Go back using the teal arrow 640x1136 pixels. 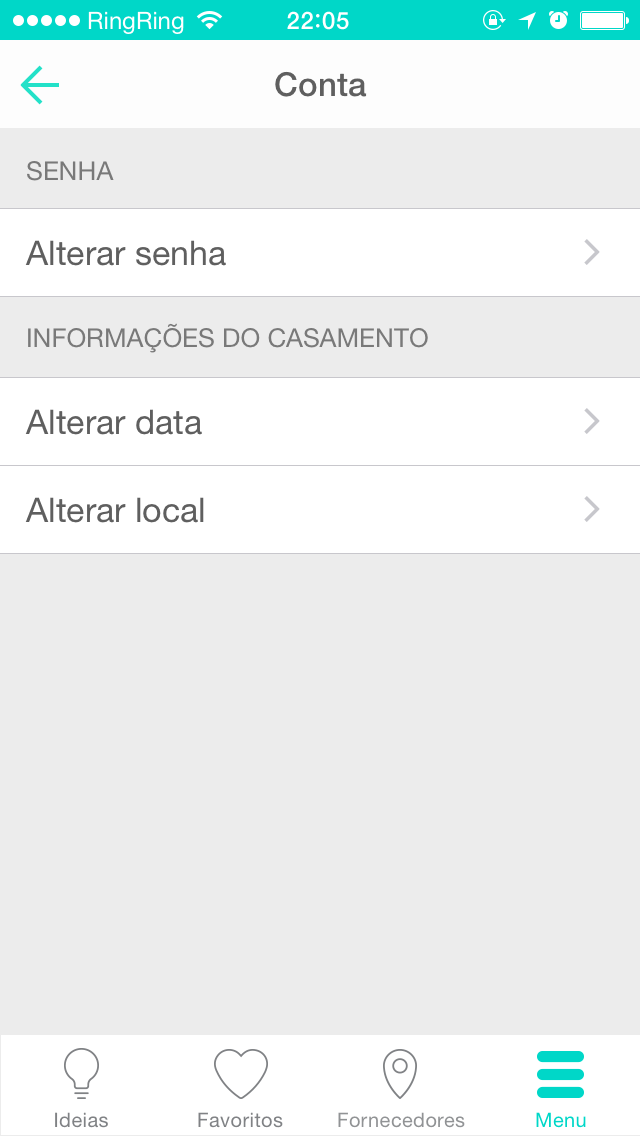click(40, 85)
